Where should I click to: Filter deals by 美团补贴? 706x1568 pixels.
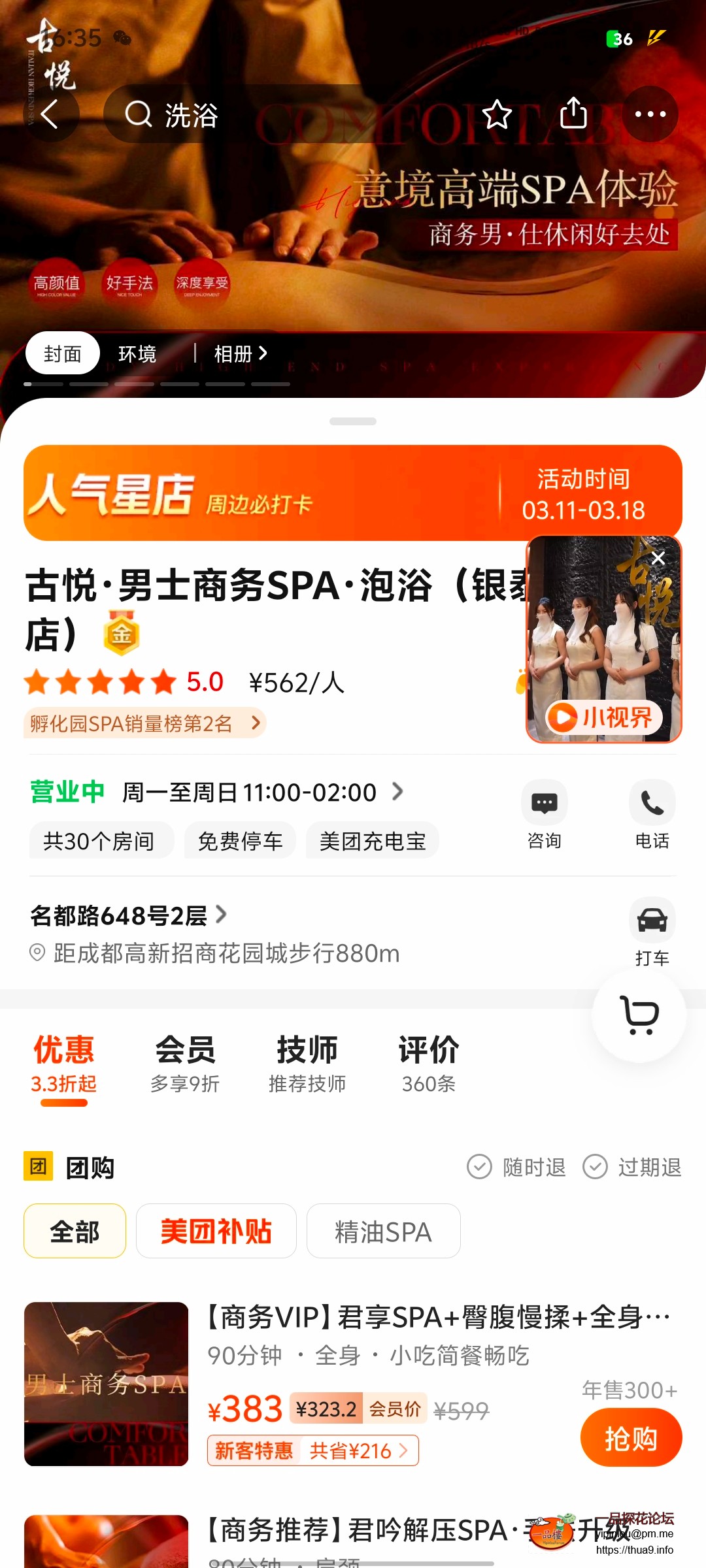pyautogui.click(x=216, y=1231)
